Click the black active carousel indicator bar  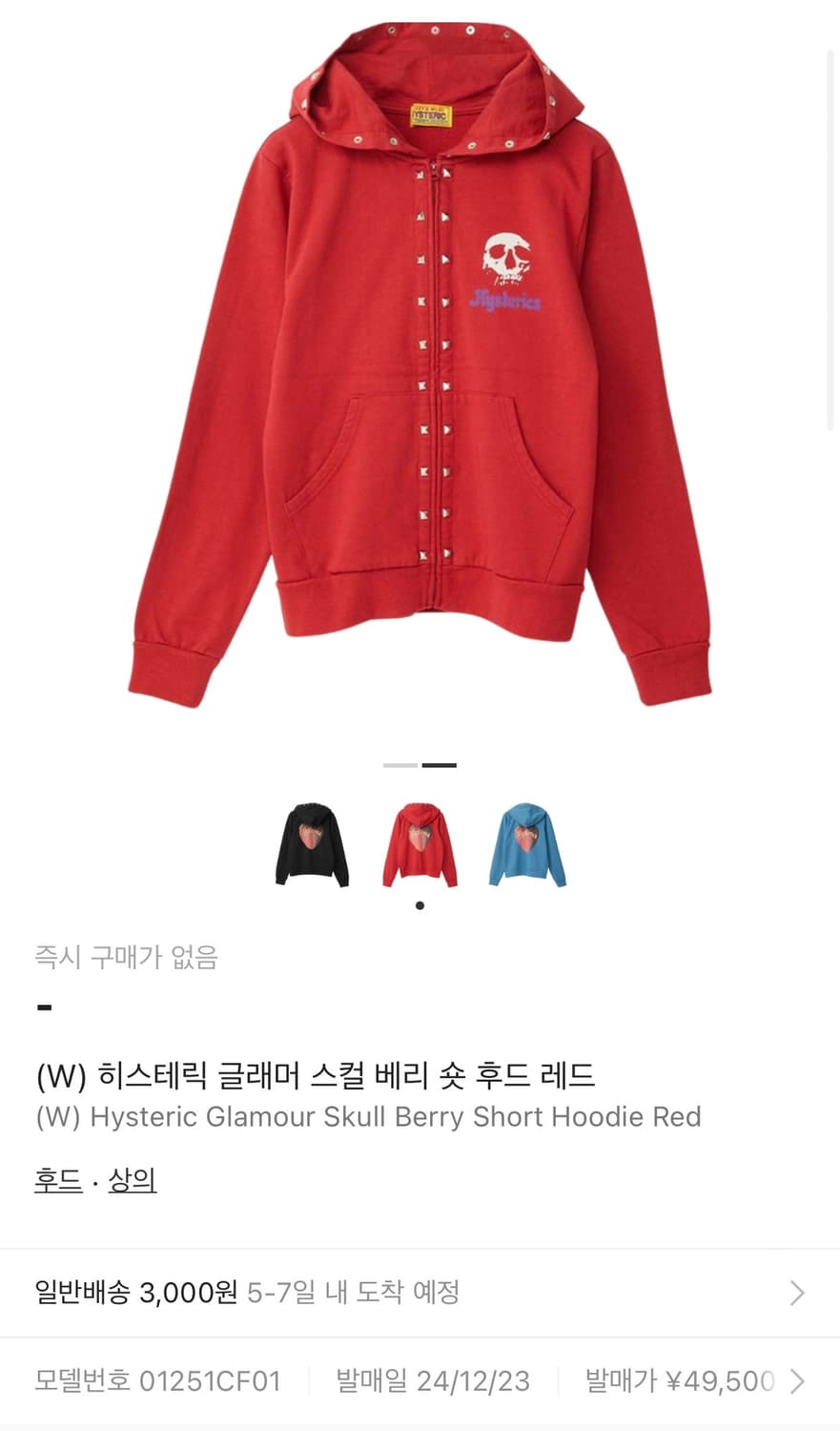coord(440,765)
